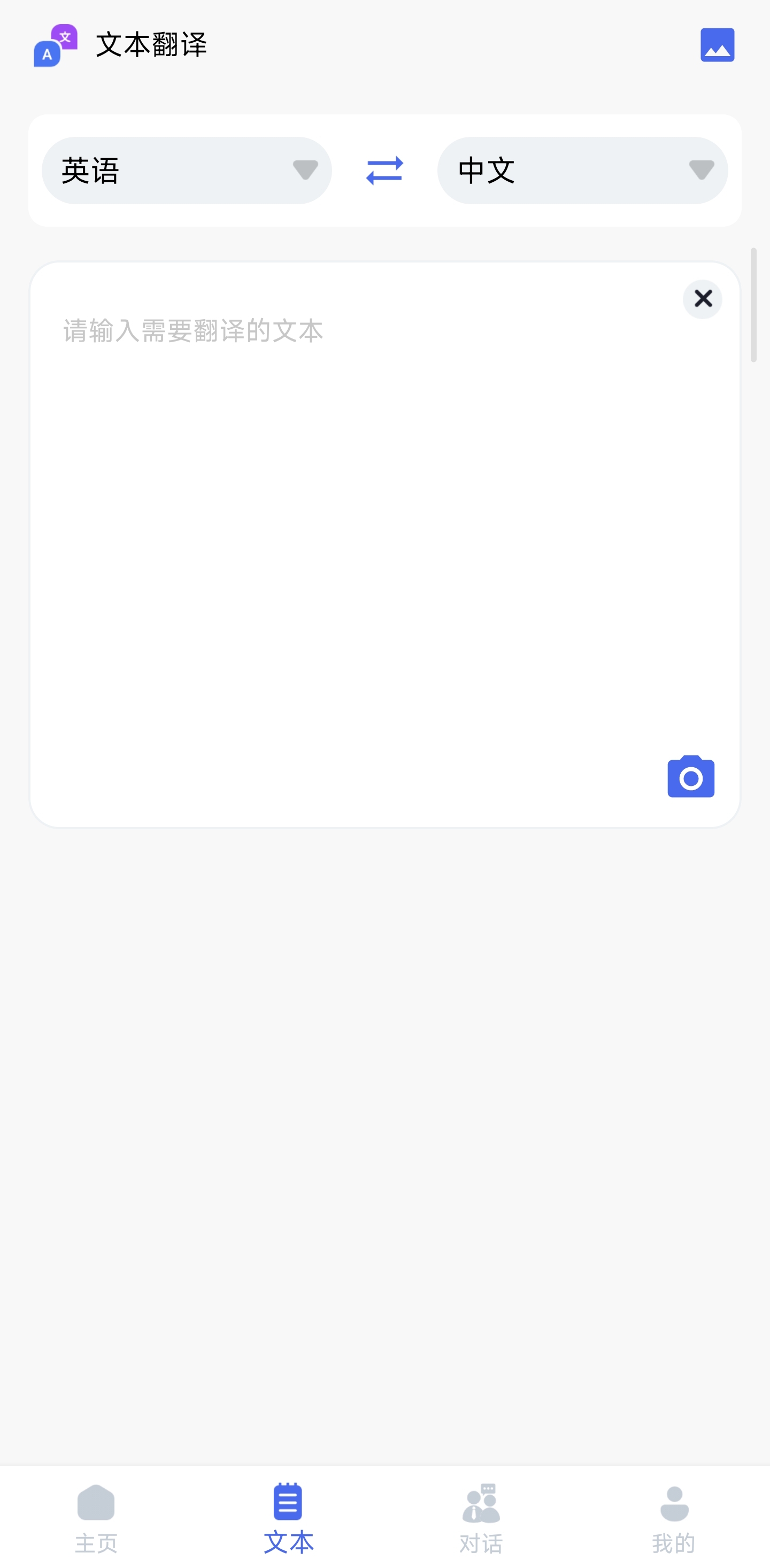This screenshot has width=770, height=1568.
Task: Open the camera to capture text
Action: (690, 777)
